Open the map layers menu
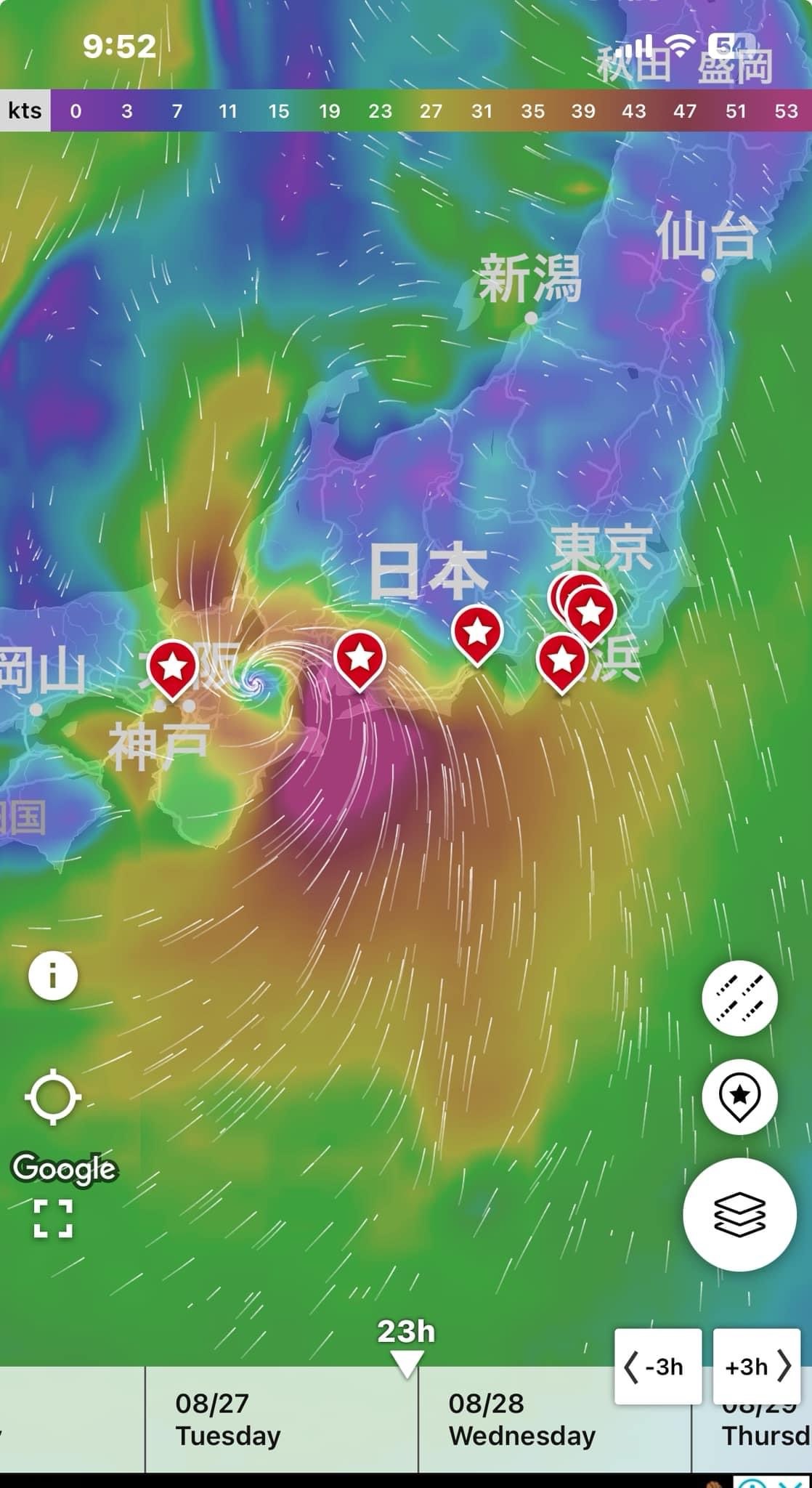 tap(739, 1215)
